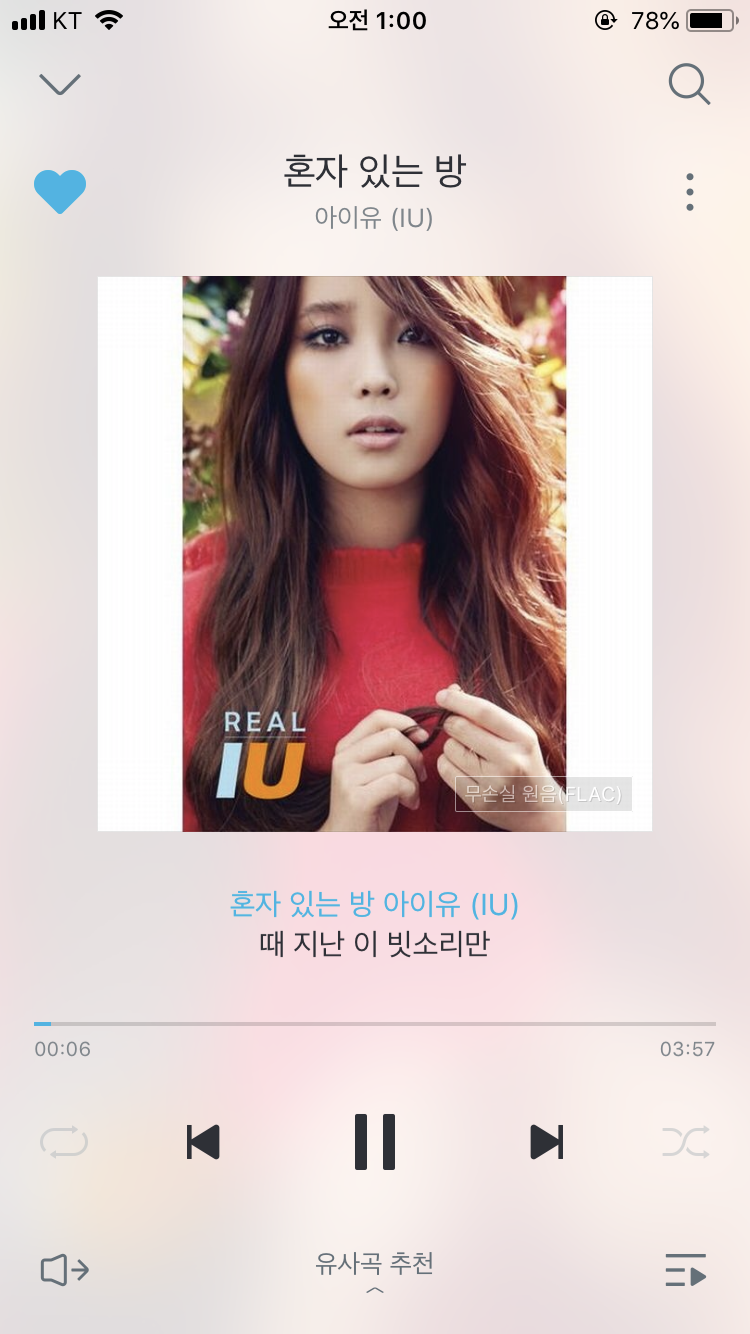This screenshot has height=1334, width=750.
Task: Toggle the 무손실 원음(FLAC) quality badge
Action: coord(543,794)
